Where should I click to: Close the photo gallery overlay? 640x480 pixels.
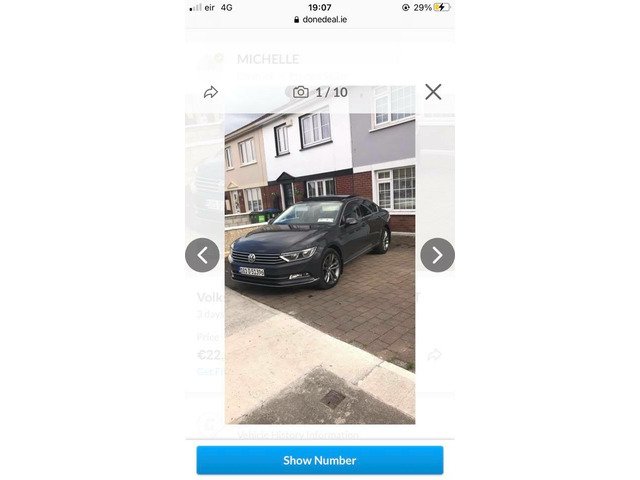pos(433,92)
